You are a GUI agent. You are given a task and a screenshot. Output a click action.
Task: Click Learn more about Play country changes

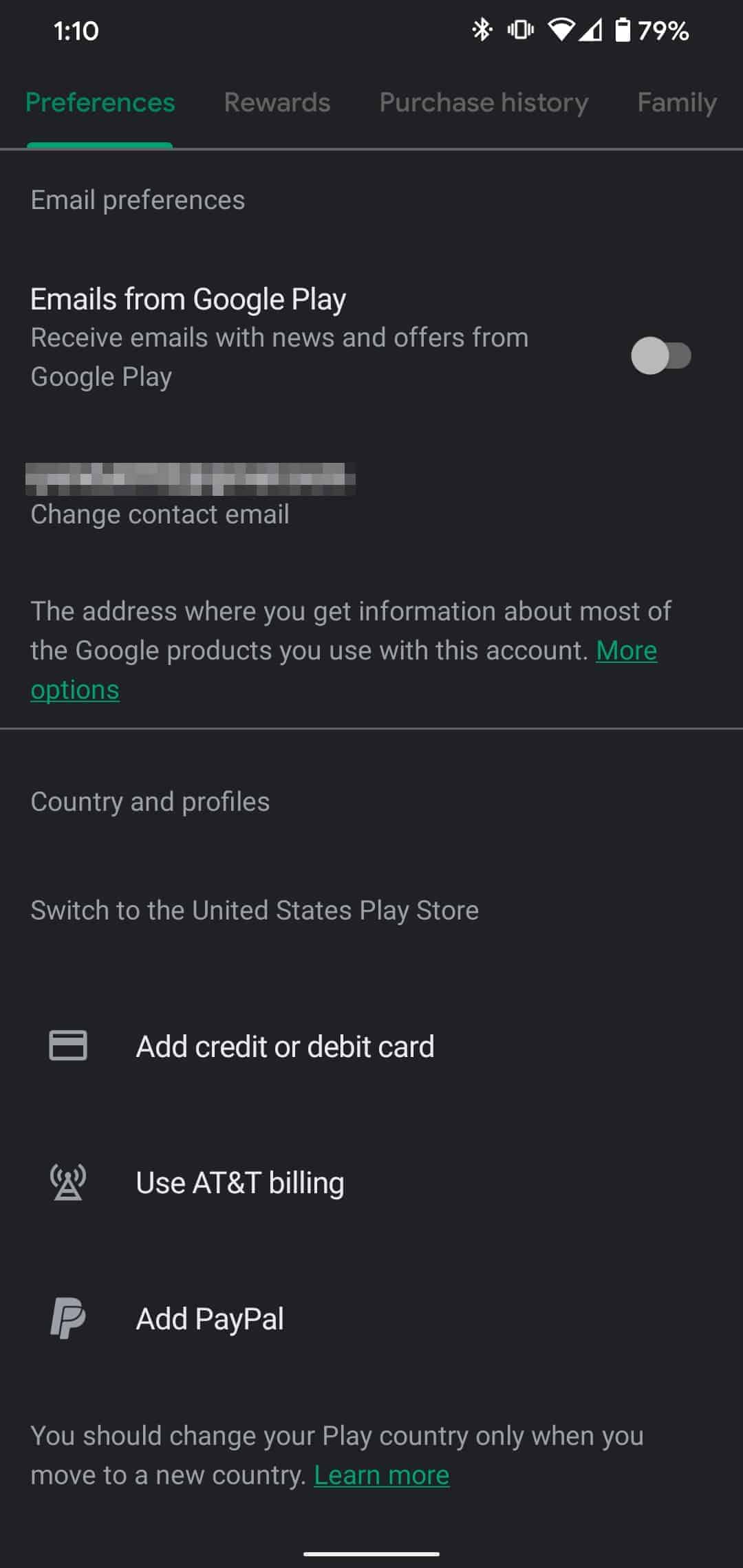coord(380,1473)
